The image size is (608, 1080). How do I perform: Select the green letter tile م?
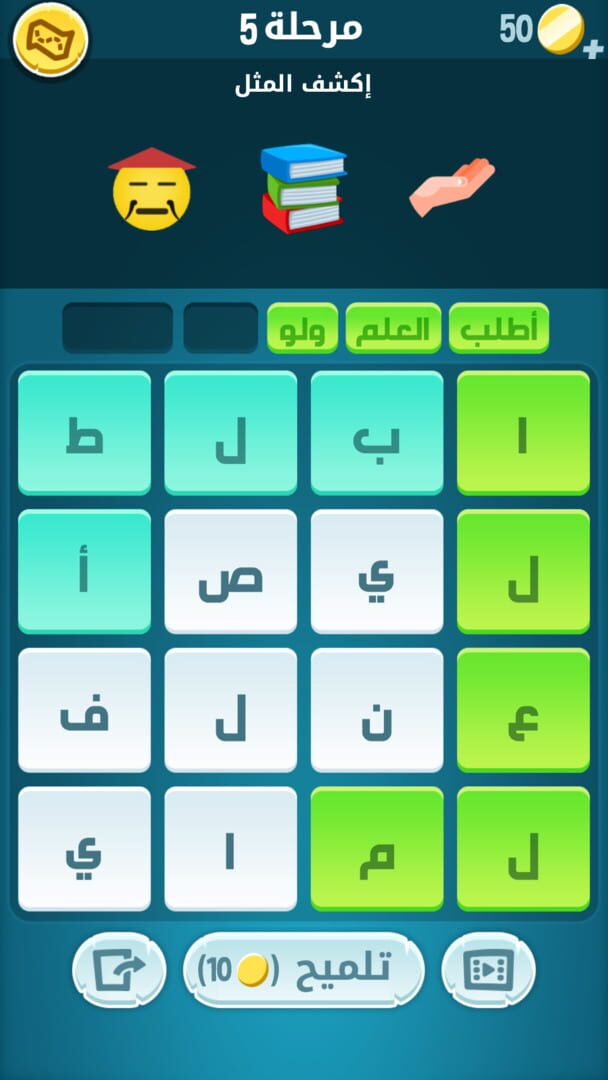coord(377,849)
